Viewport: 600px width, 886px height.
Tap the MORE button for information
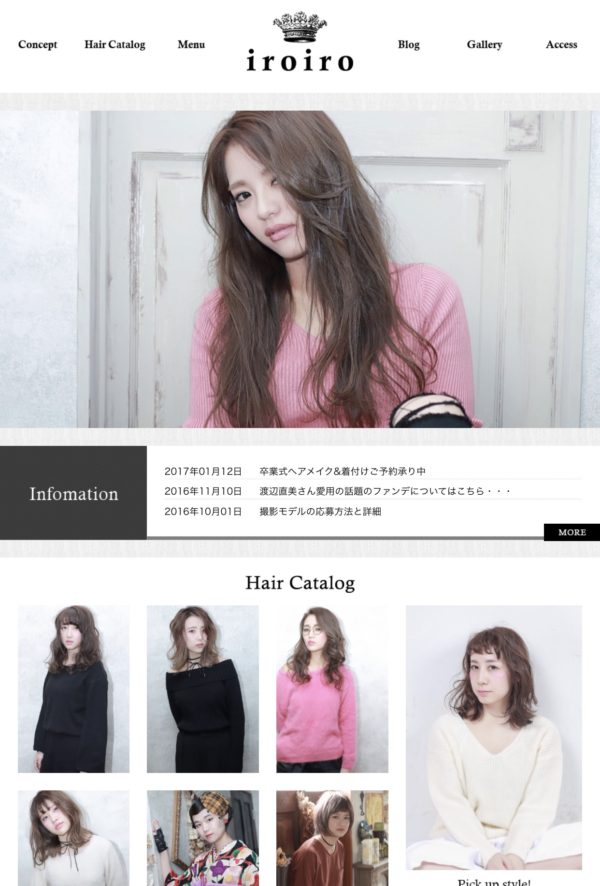tap(572, 532)
